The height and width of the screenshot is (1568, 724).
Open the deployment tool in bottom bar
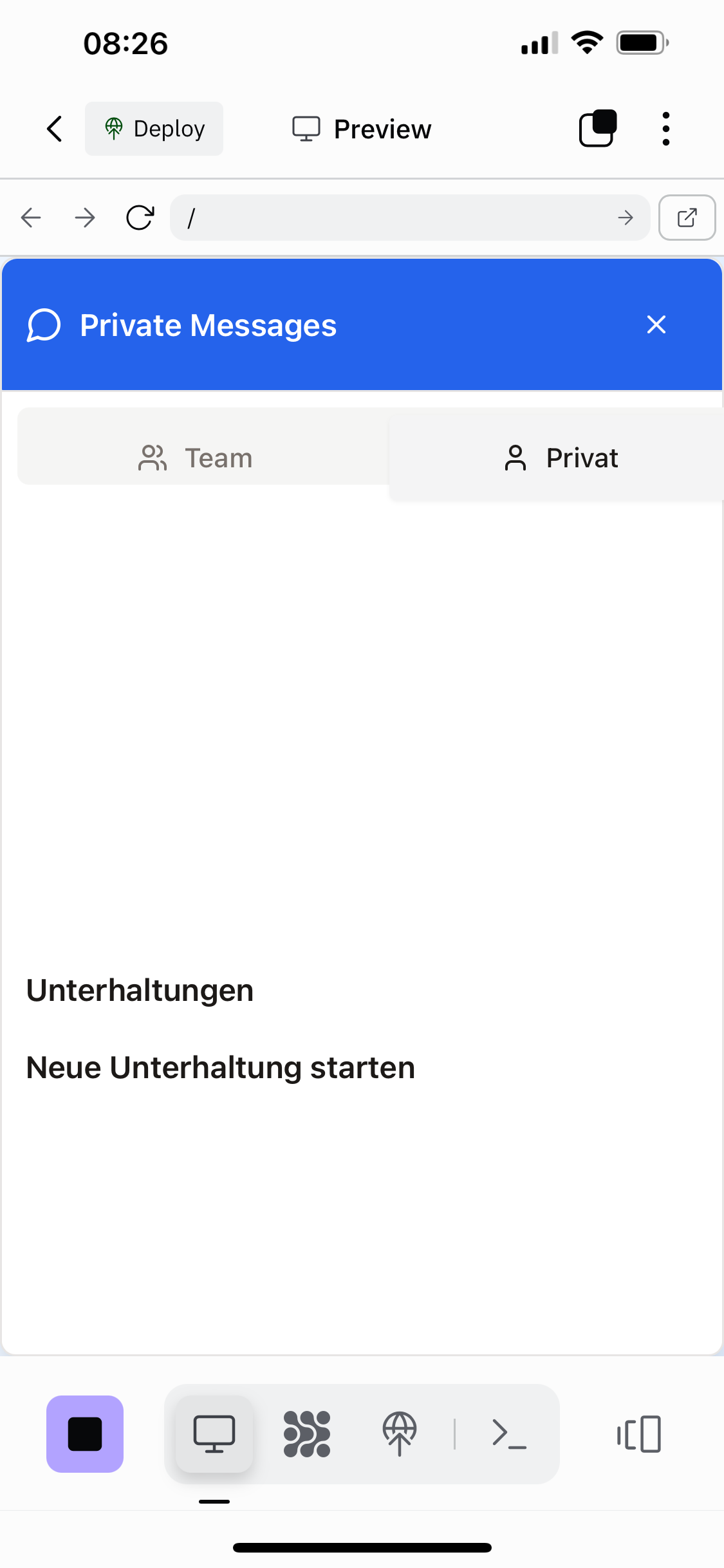400,1434
